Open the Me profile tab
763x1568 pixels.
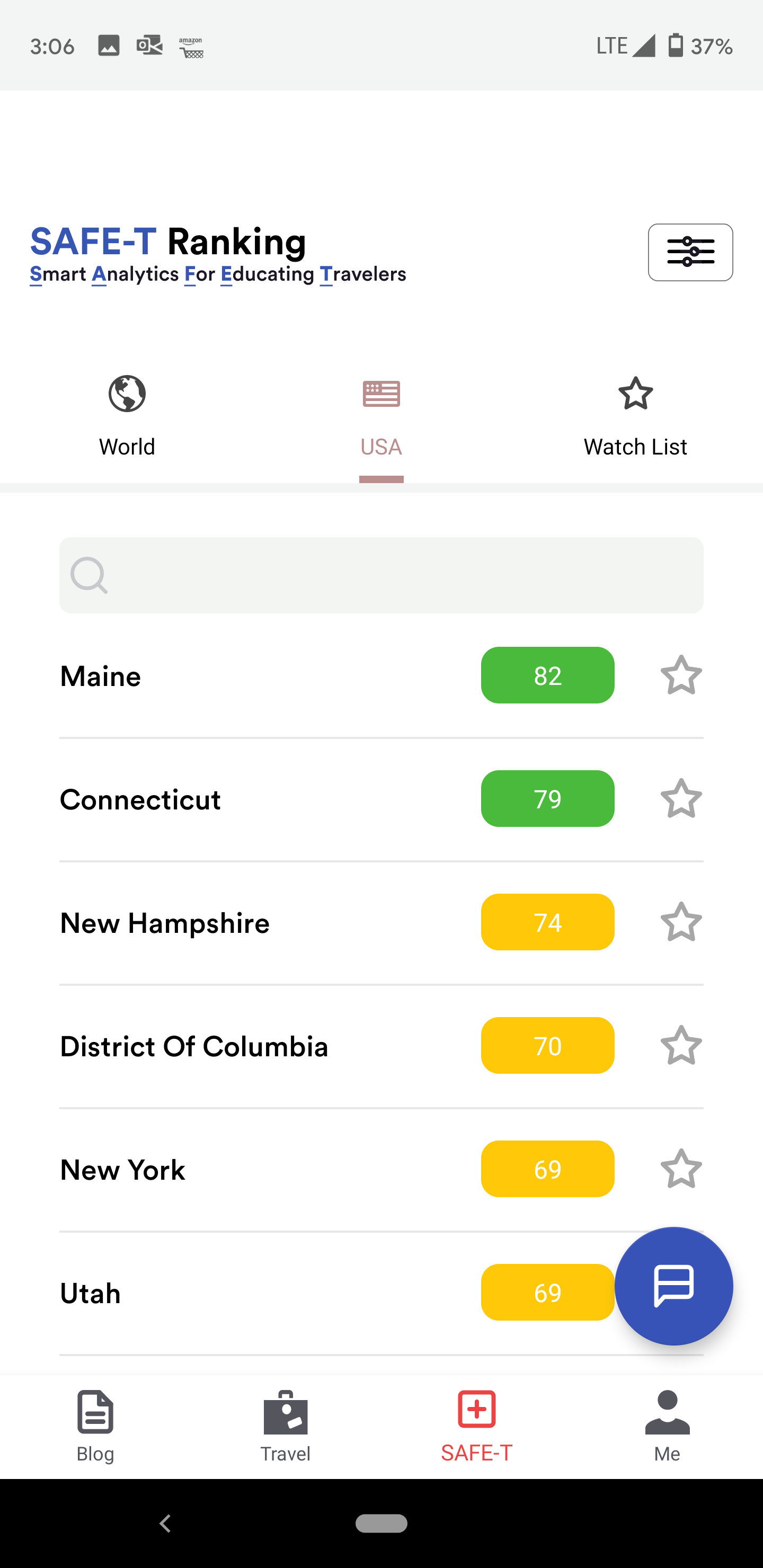coord(667,1426)
